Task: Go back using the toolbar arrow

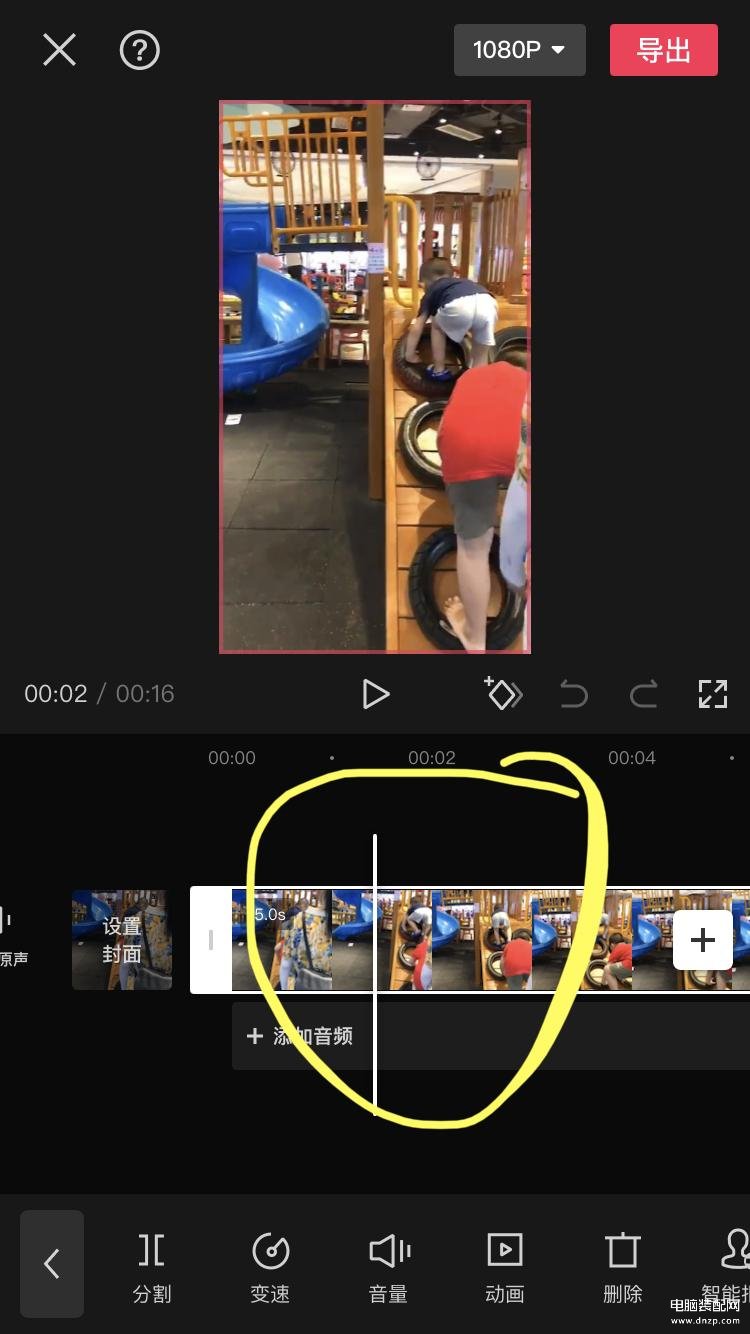Action: coord(52,1264)
